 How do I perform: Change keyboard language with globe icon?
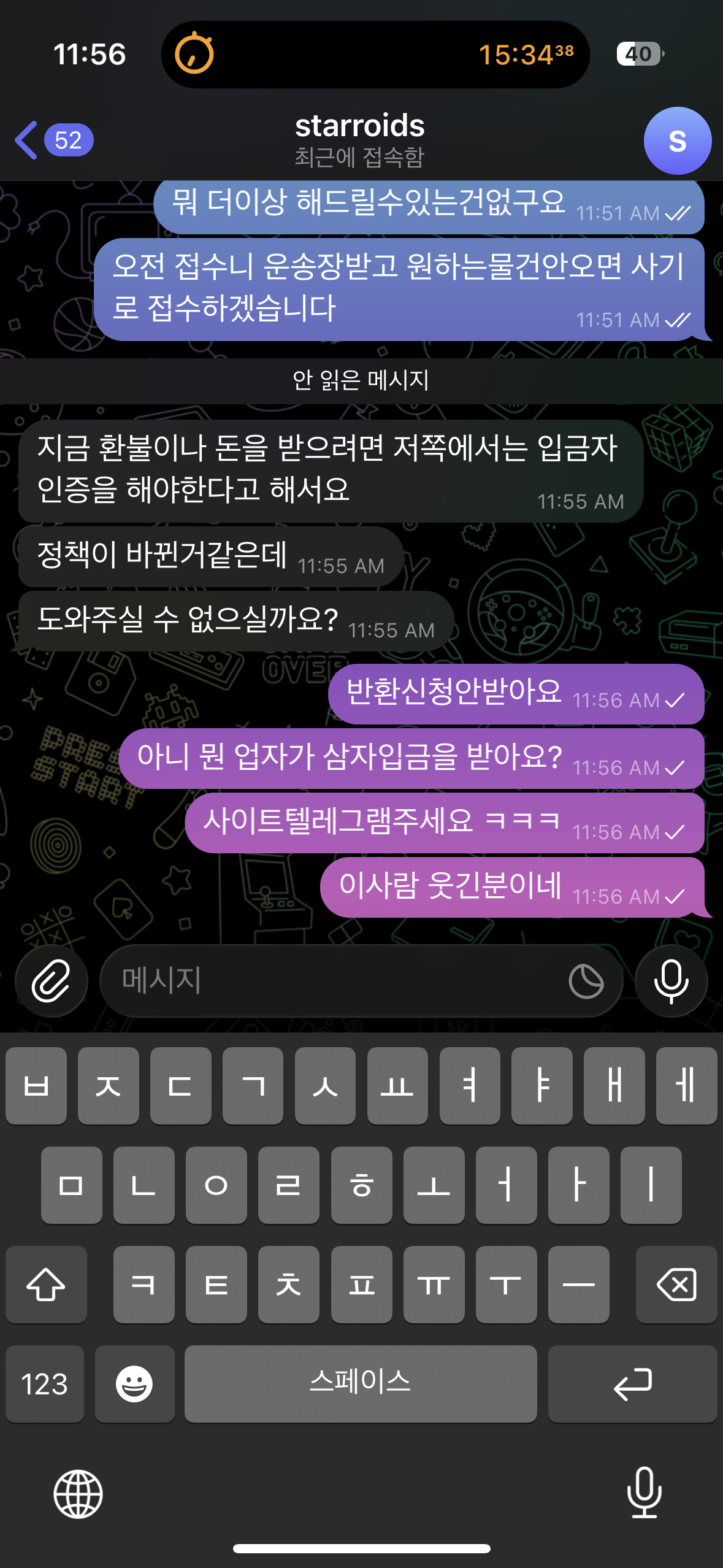78,1494
